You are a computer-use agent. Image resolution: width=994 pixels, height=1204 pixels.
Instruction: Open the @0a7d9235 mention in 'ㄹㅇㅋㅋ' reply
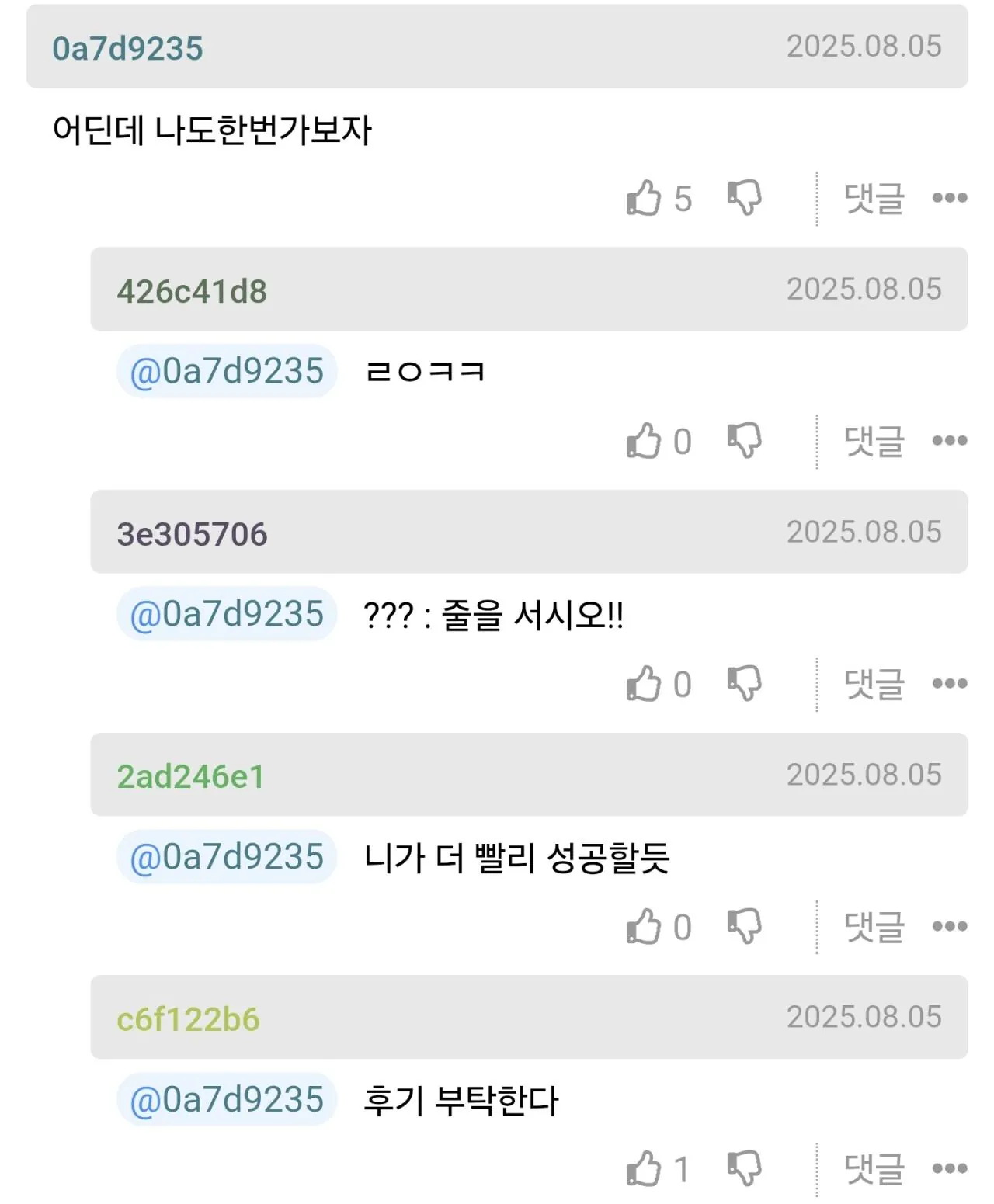(x=226, y=371)
